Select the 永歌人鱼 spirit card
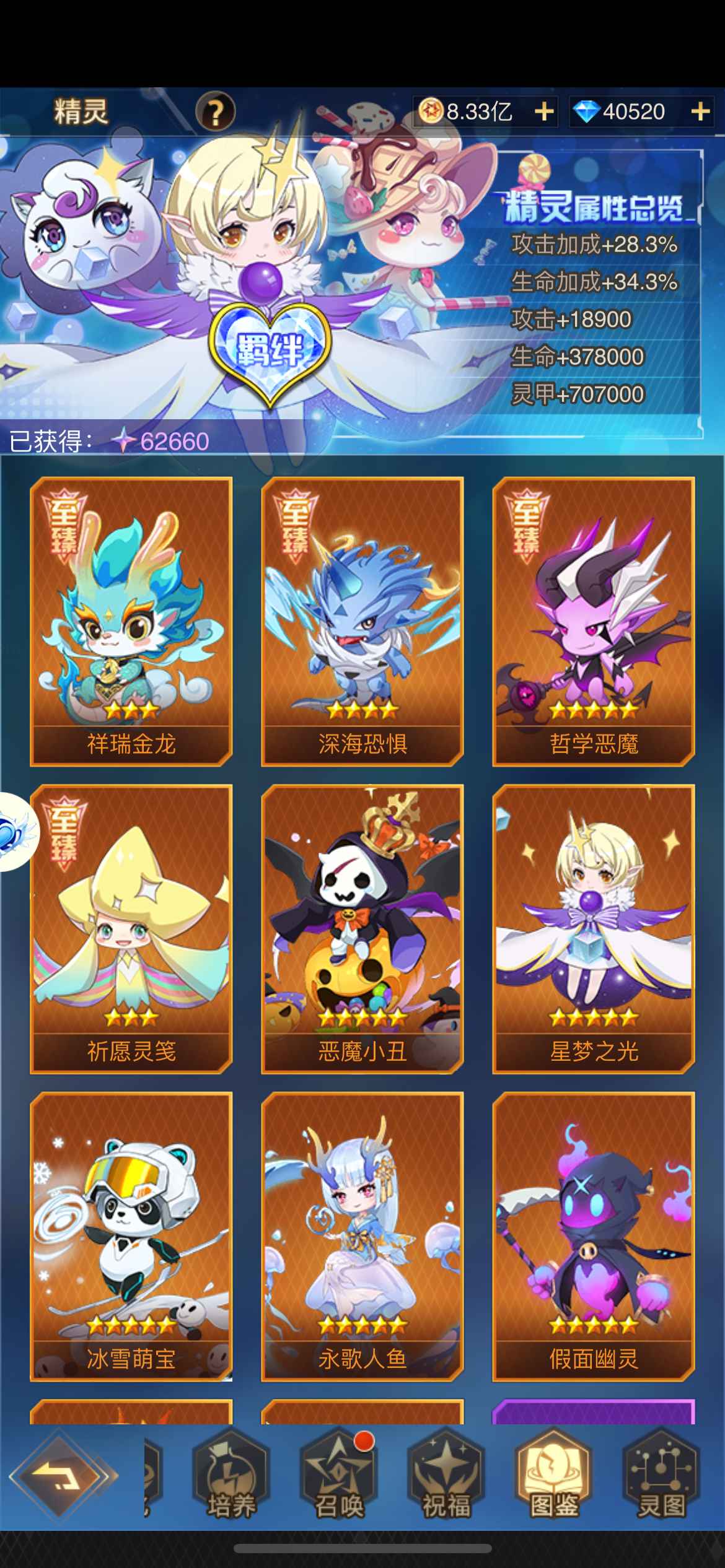The image size is (725, 1568). 362,1235
